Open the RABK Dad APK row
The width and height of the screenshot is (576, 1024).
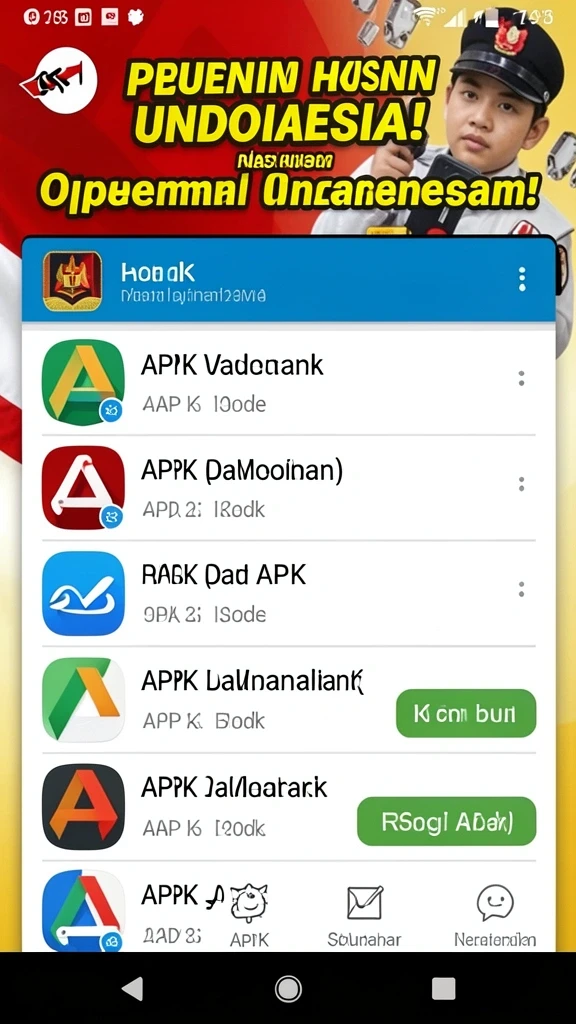[x=288, y=594]
